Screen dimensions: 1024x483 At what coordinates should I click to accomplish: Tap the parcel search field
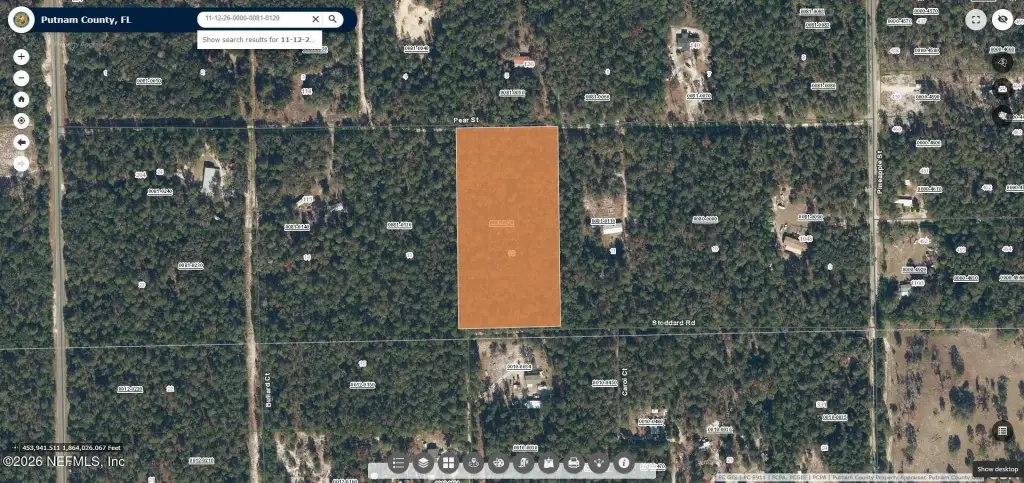(255, 19)
